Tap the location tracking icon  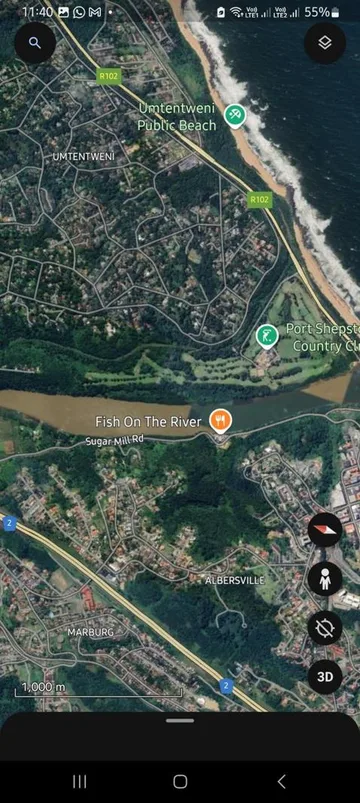(x=325, y=628)
